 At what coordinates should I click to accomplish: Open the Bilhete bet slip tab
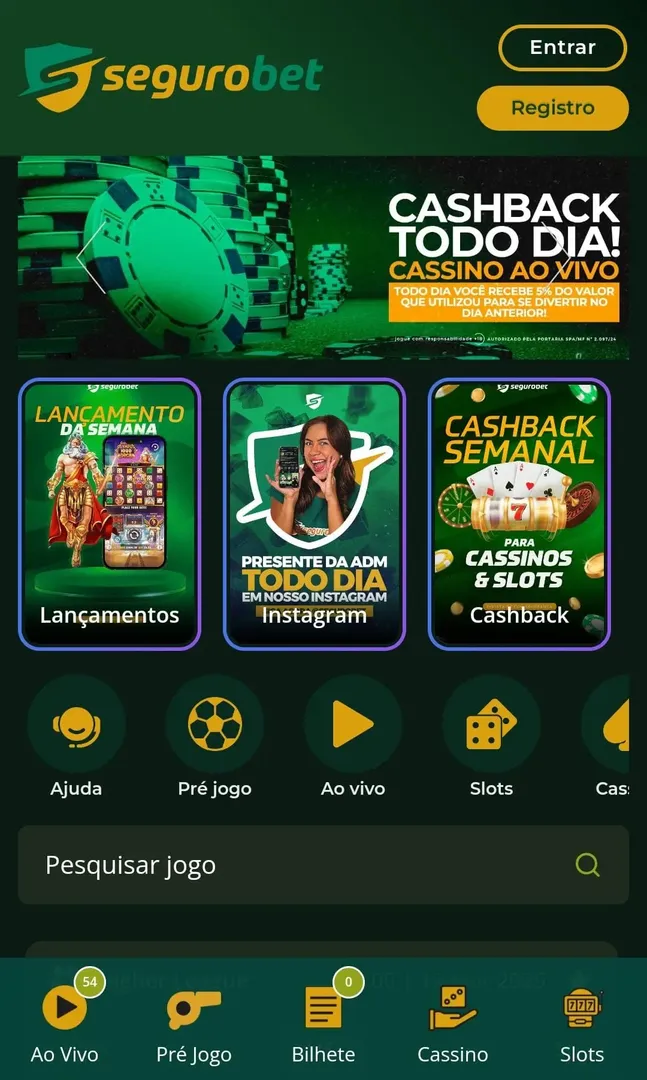tap(323, 1022)
